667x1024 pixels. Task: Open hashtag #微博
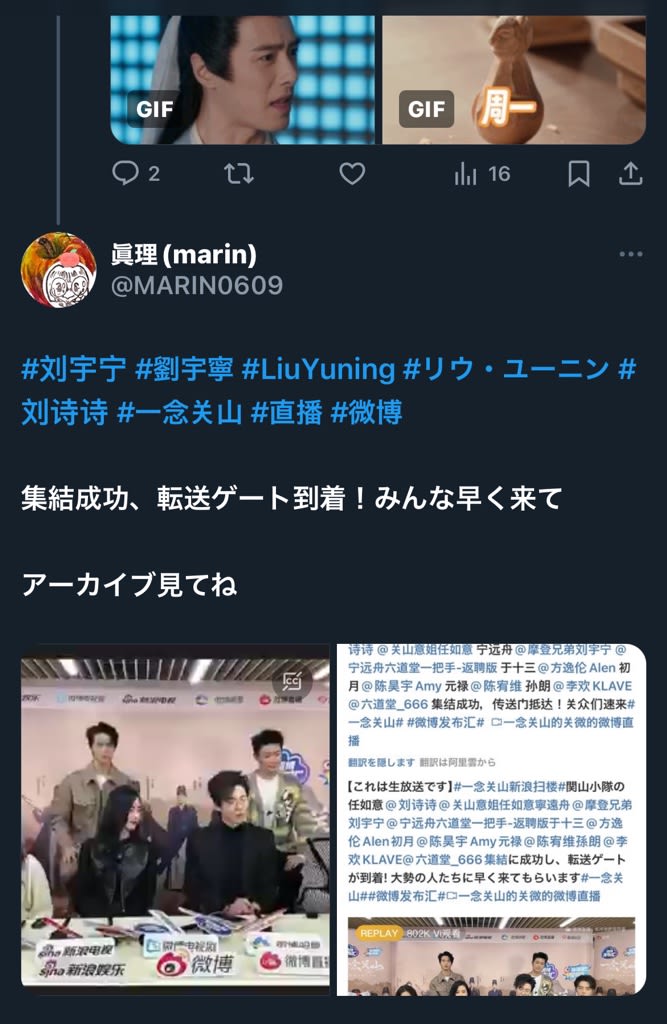click(366, 411)
